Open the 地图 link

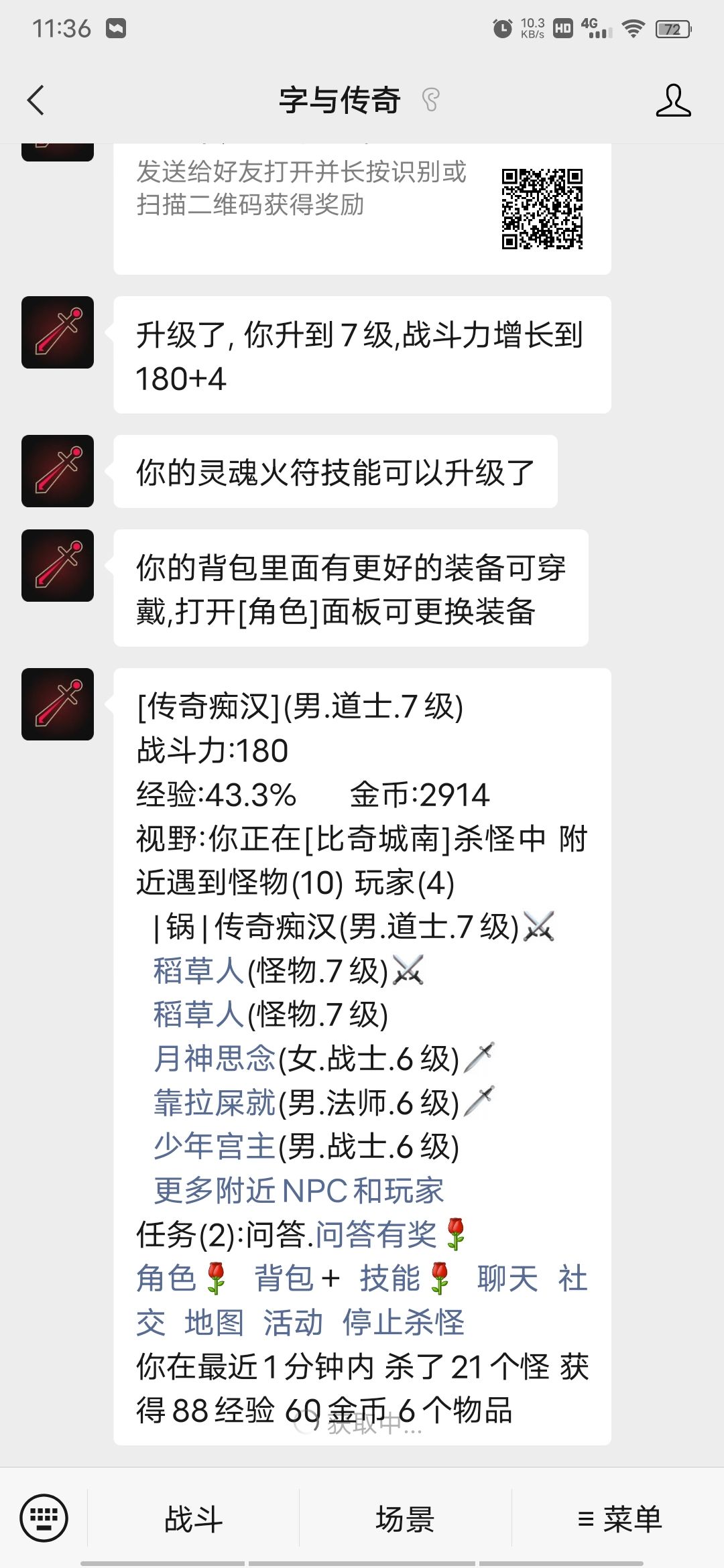215,1322
